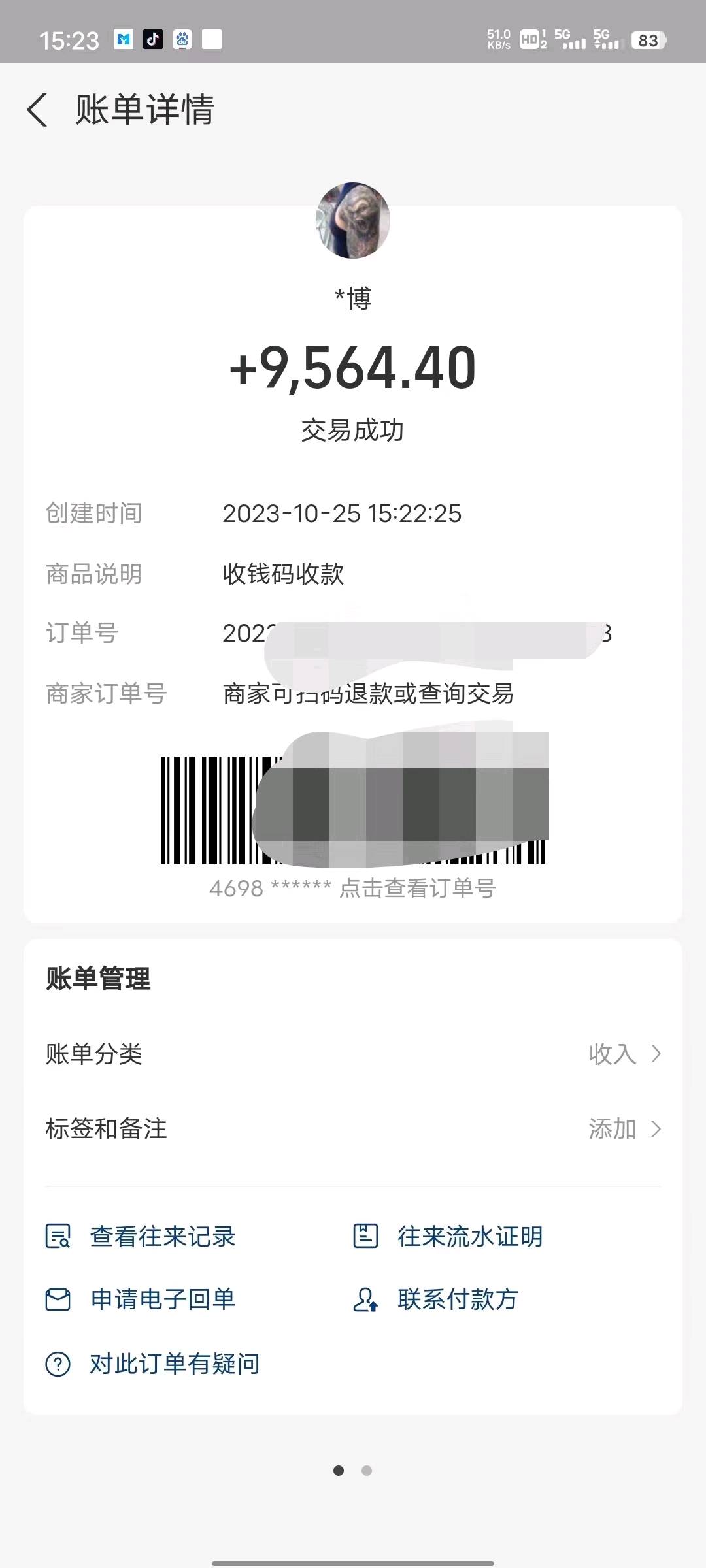
Task: Add tags via 标签和备注 row
Action: click(353, 1129)
